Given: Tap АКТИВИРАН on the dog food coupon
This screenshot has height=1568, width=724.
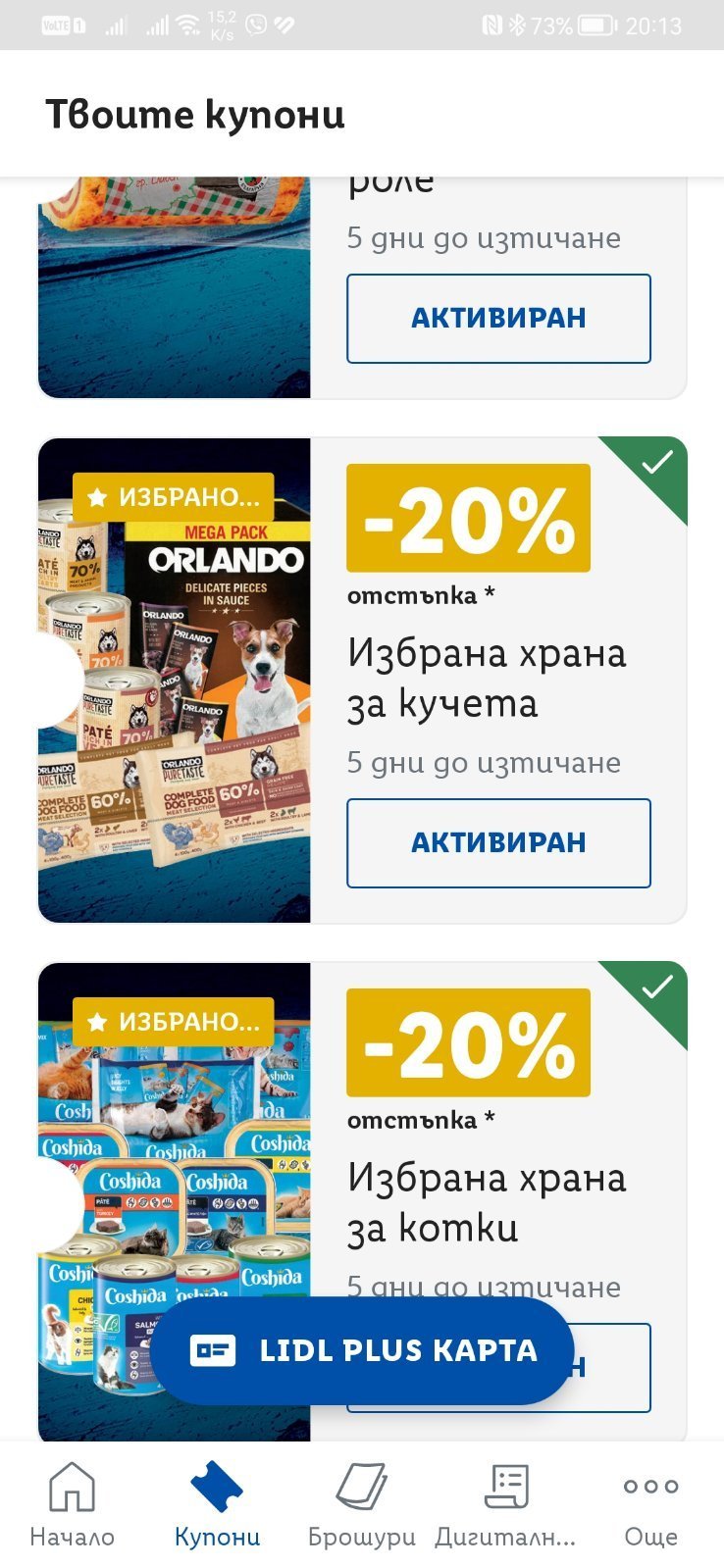Looking at the screenshot, I should 498,842.
